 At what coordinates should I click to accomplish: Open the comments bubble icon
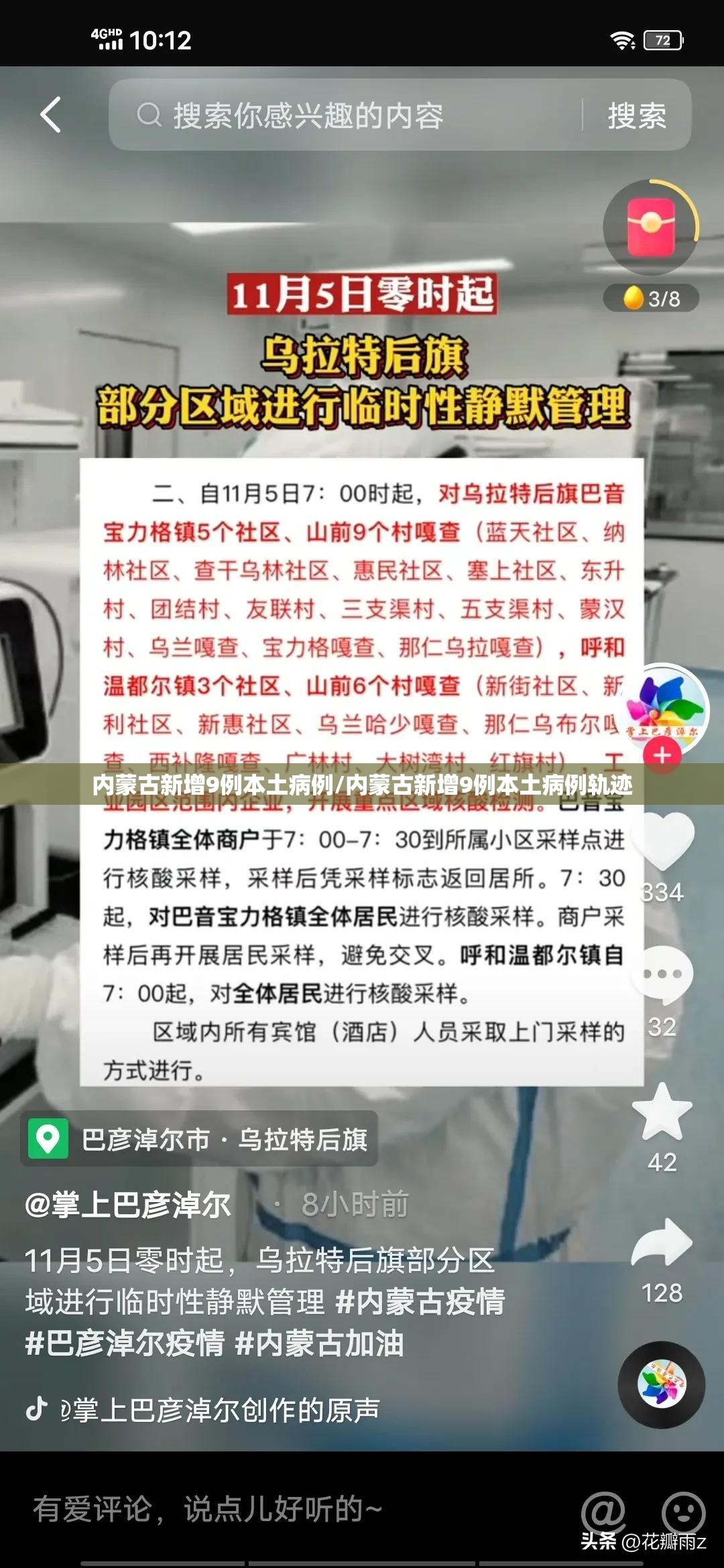[x=662, y=974]
